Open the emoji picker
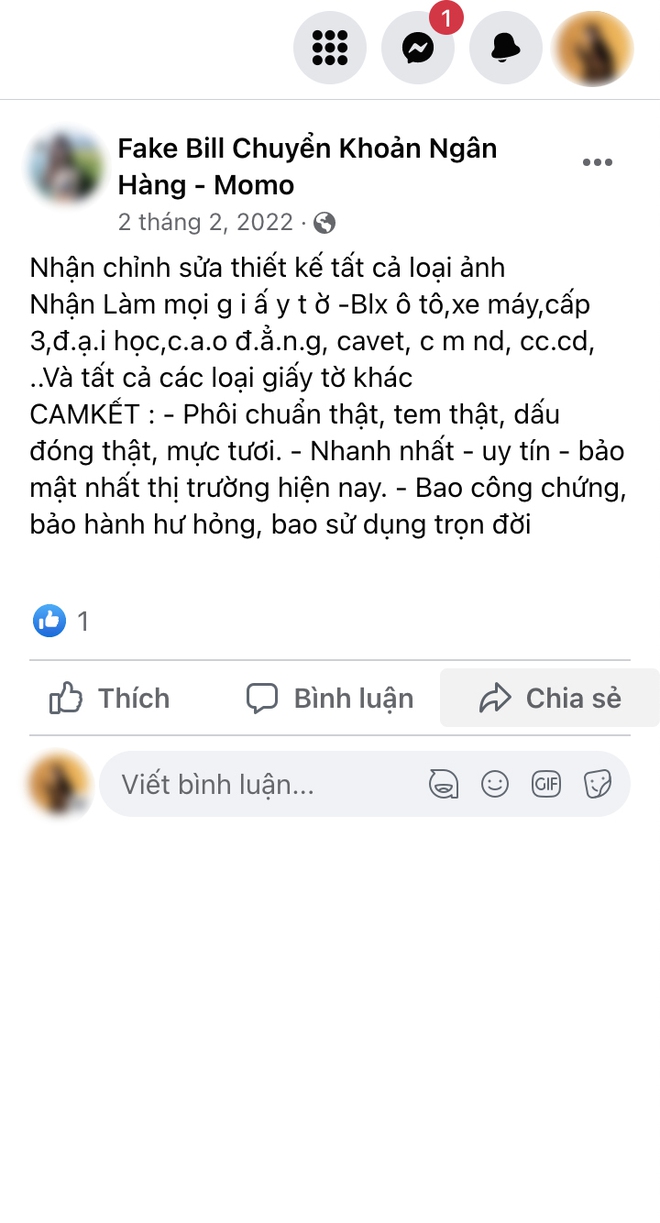 pyautogui.click(x=495, y=785)
